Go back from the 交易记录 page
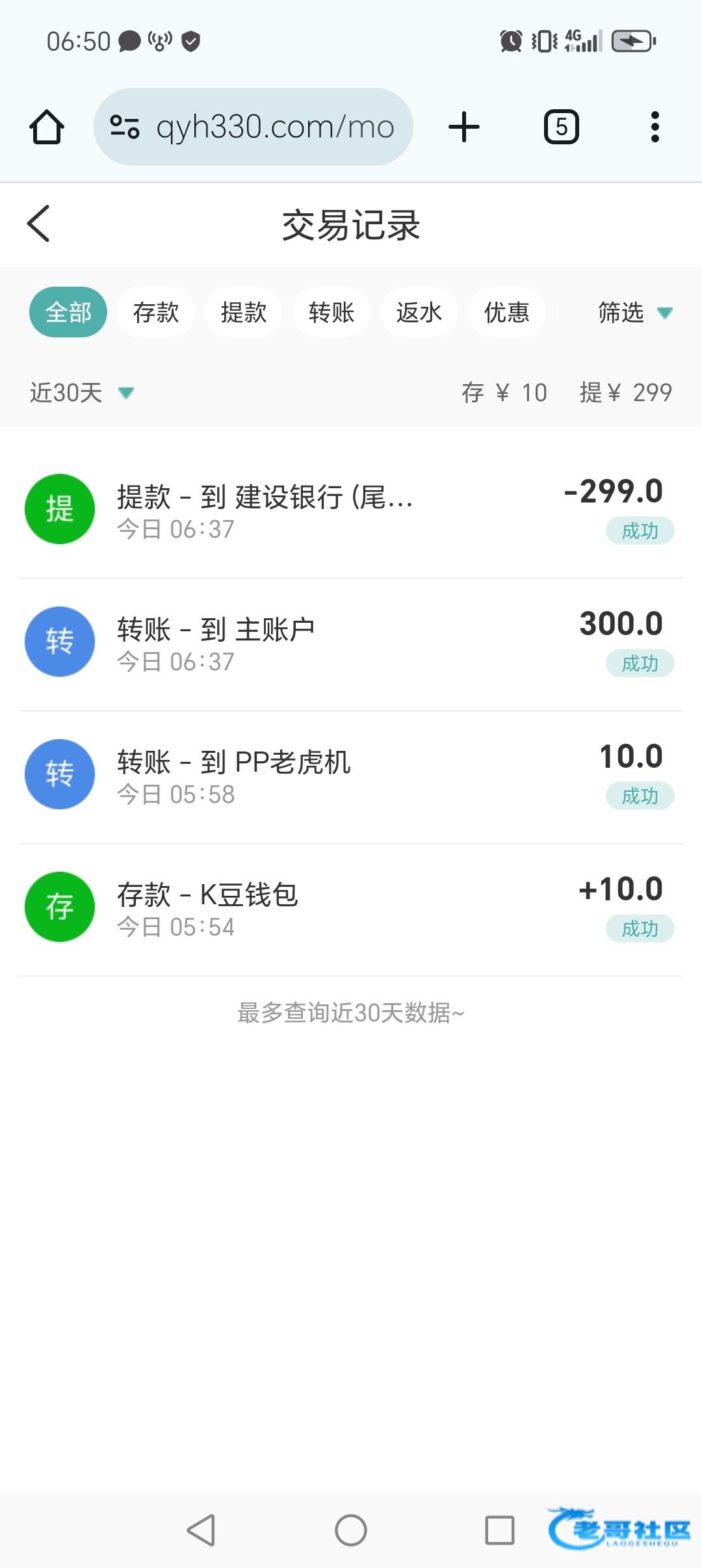 click(39, 224)
